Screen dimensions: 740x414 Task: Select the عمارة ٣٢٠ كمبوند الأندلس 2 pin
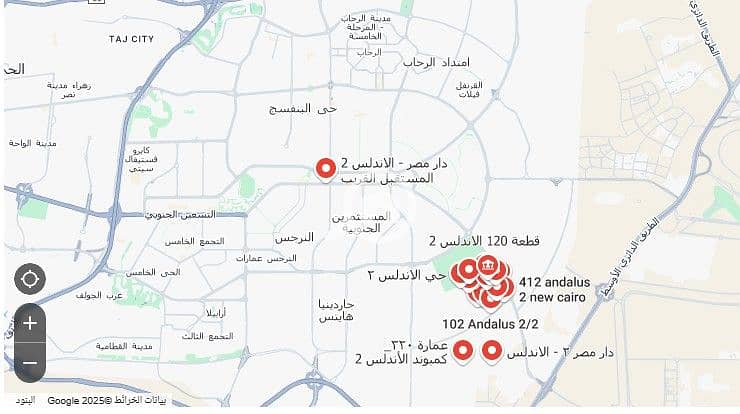pyautogui.click(x=462, y=350)
